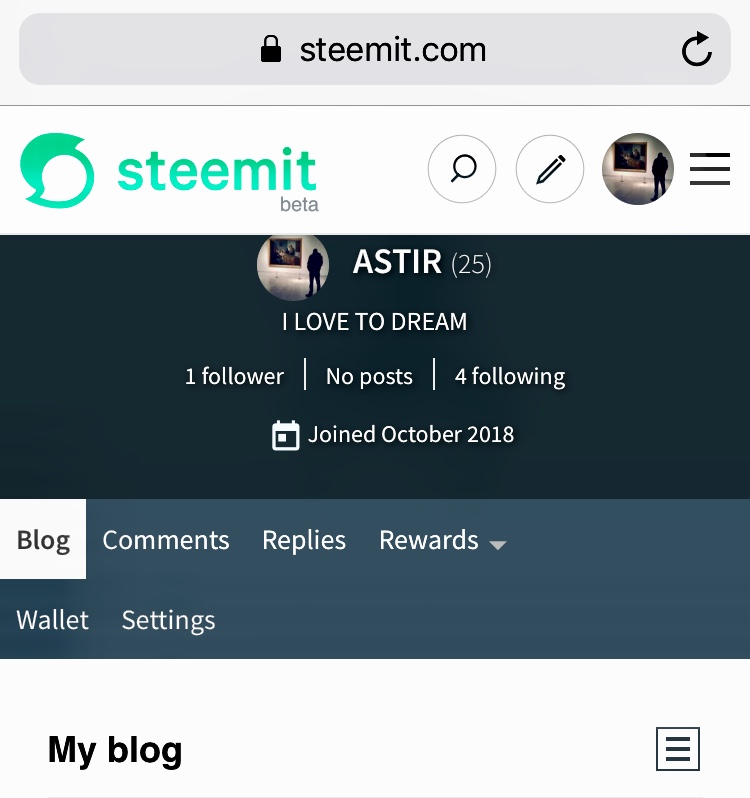Screen dimensions: 750x798
Task: Open the Wallet tab
Action: pyautogui.click(x=53, y=620)
